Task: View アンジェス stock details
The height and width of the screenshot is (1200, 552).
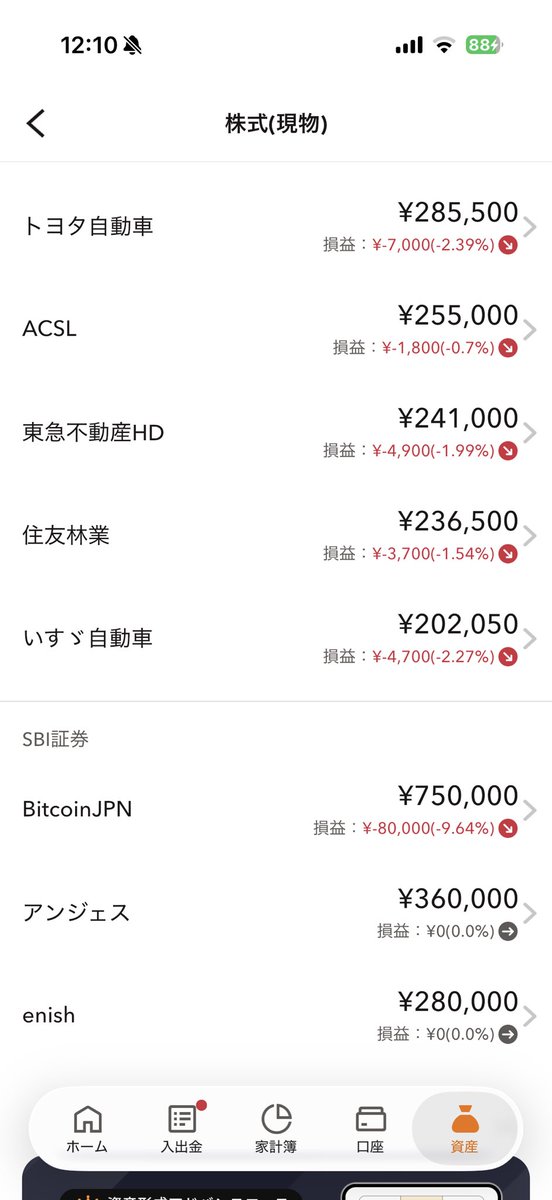Action: (x=276, y=912)
